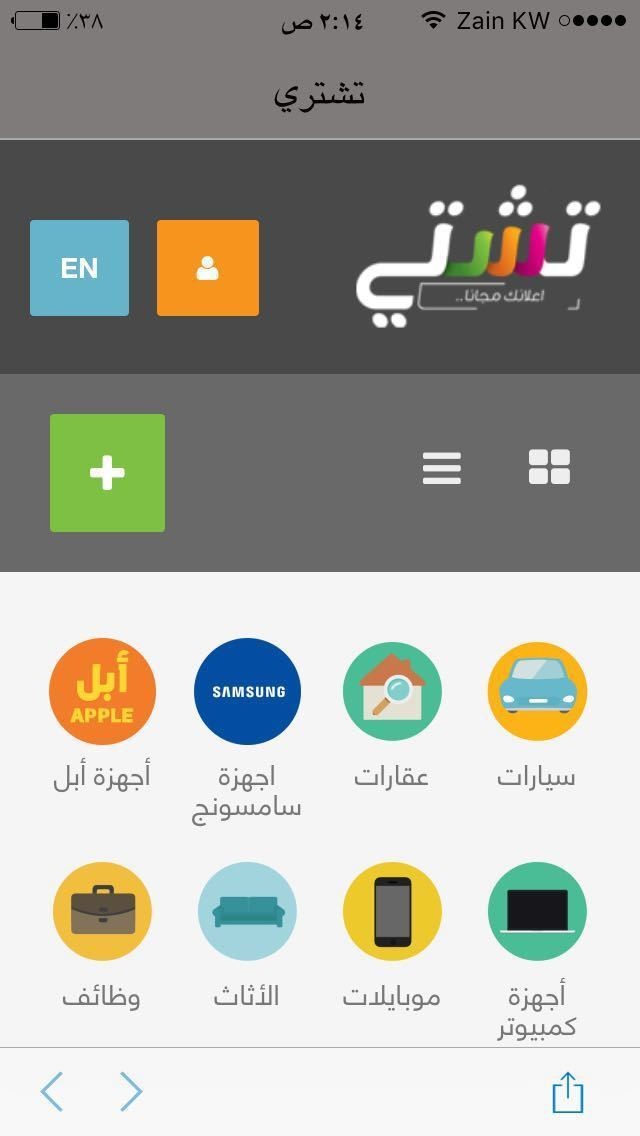Switch to list view
This screenshot has height=1136, width=640.
(441, 467)
